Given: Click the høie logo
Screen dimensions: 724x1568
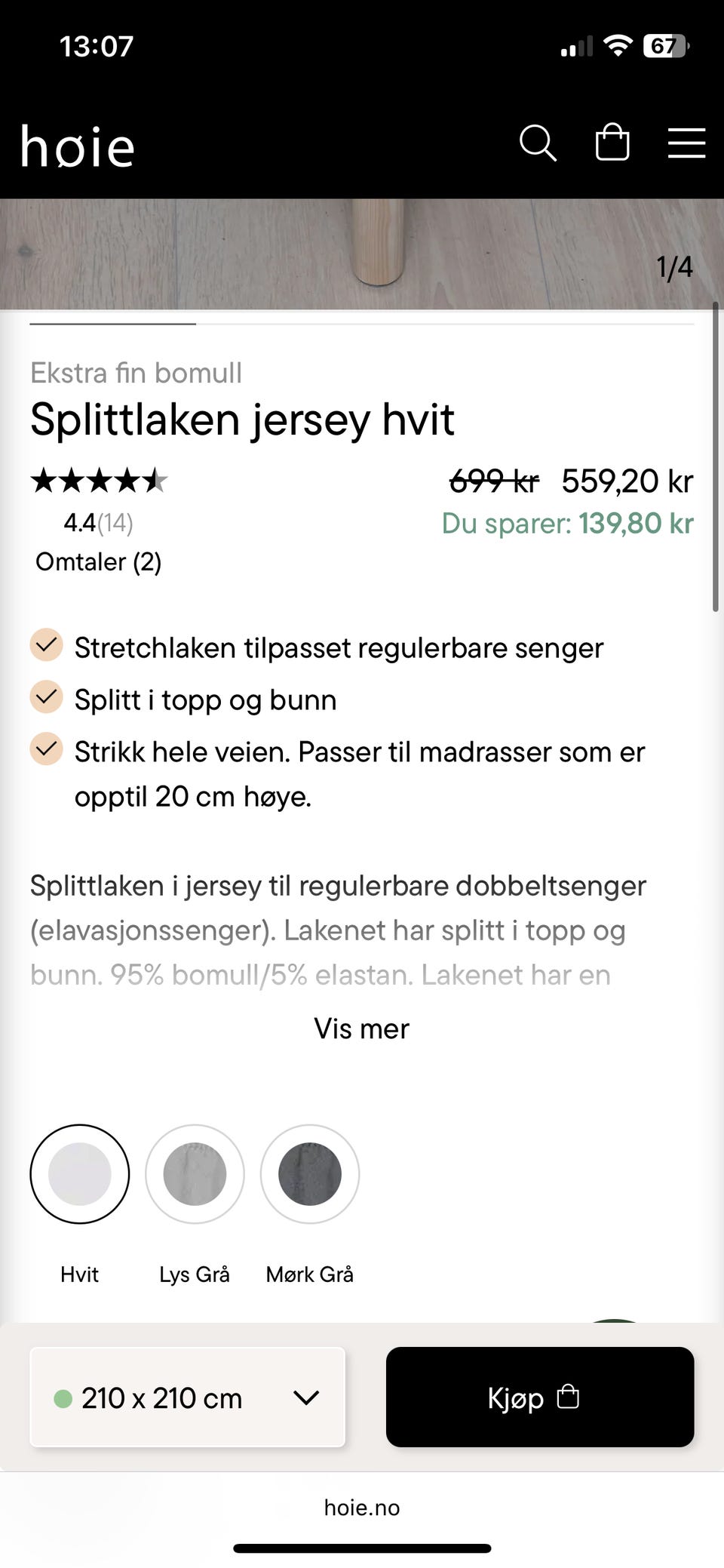Looking at the screenshot, I should 79,146.
